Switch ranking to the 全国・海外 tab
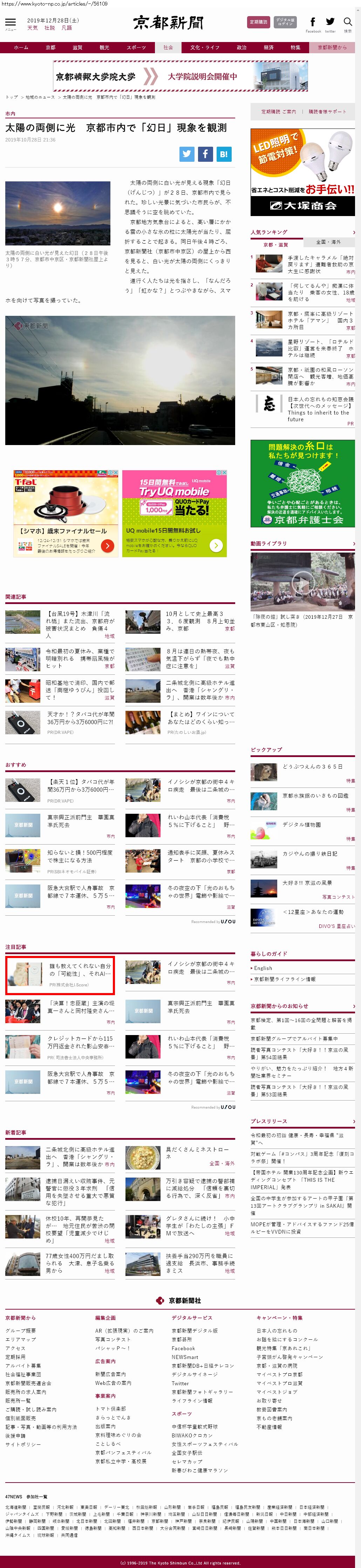361x1568 pixels. 329,242
